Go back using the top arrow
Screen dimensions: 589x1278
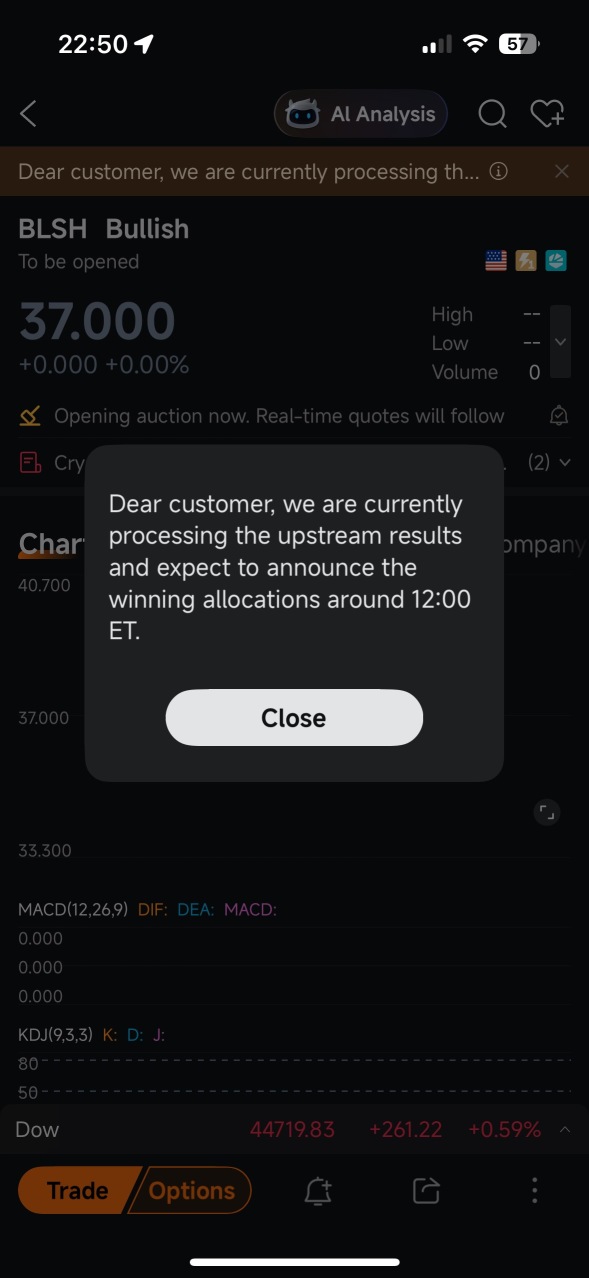coord(29,114)
